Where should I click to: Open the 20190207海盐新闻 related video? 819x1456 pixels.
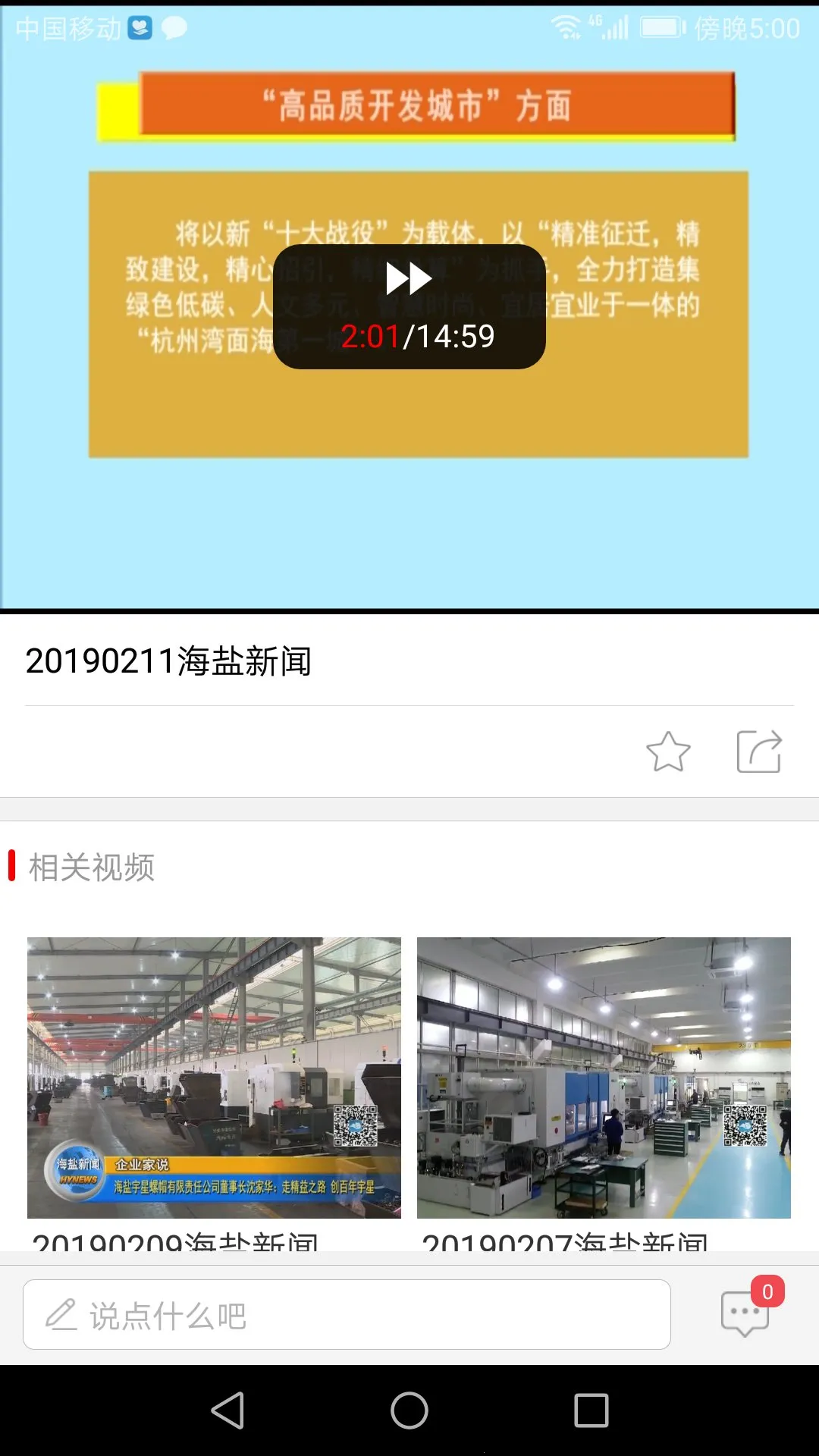coord(604,1078)
